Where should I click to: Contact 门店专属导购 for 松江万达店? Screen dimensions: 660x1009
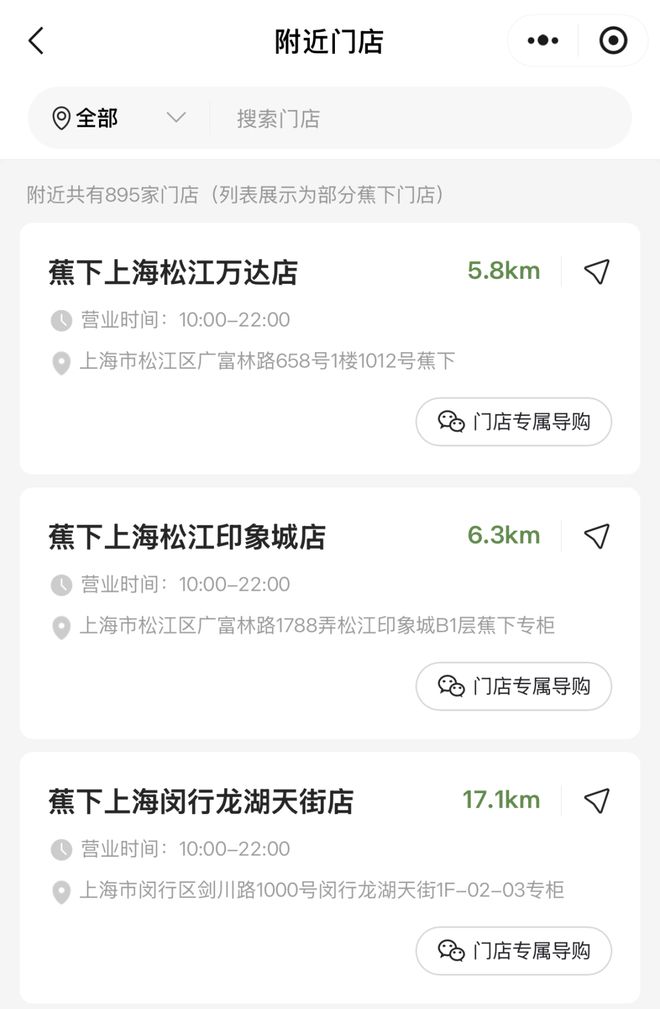tap(513, 422)
